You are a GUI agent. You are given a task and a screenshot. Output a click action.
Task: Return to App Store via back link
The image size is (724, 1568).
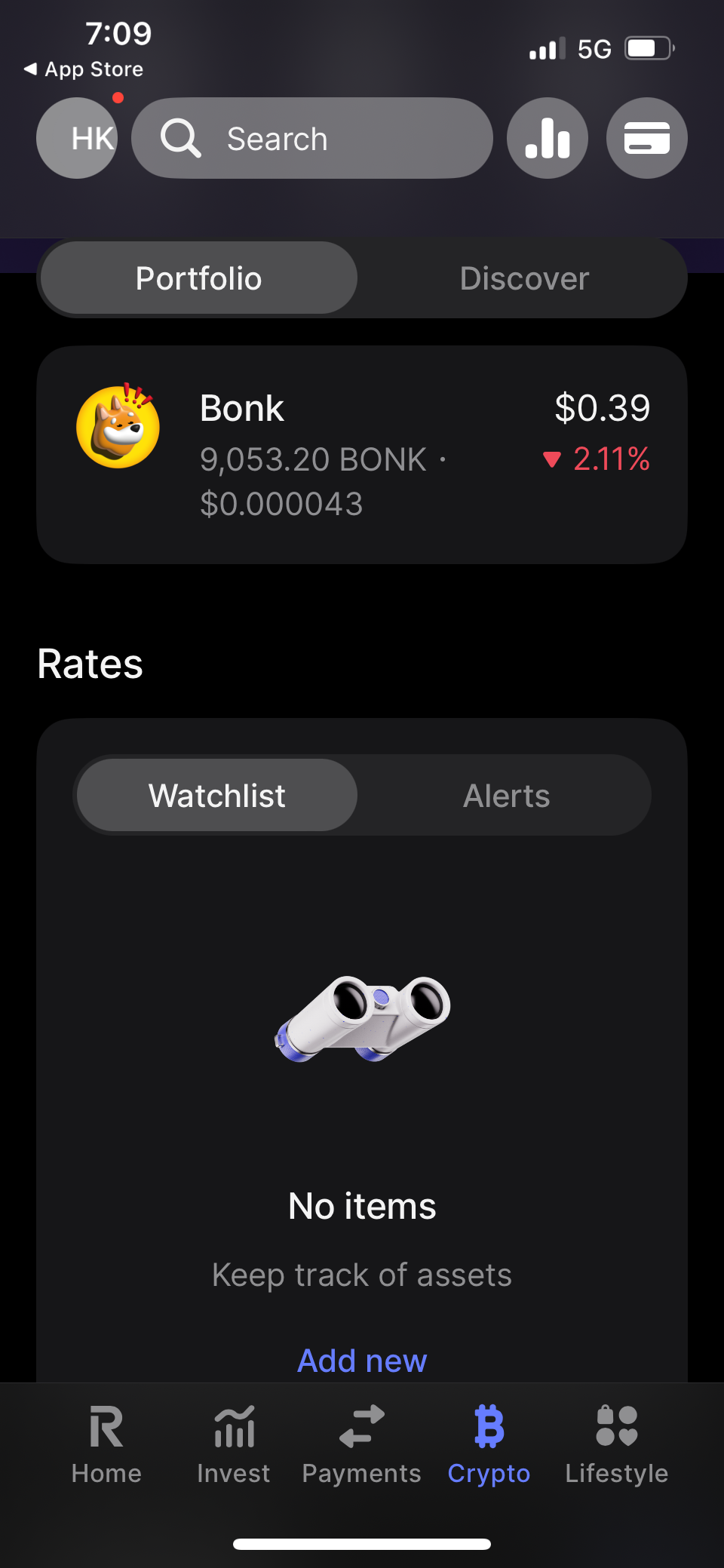(x=84, y=69)
